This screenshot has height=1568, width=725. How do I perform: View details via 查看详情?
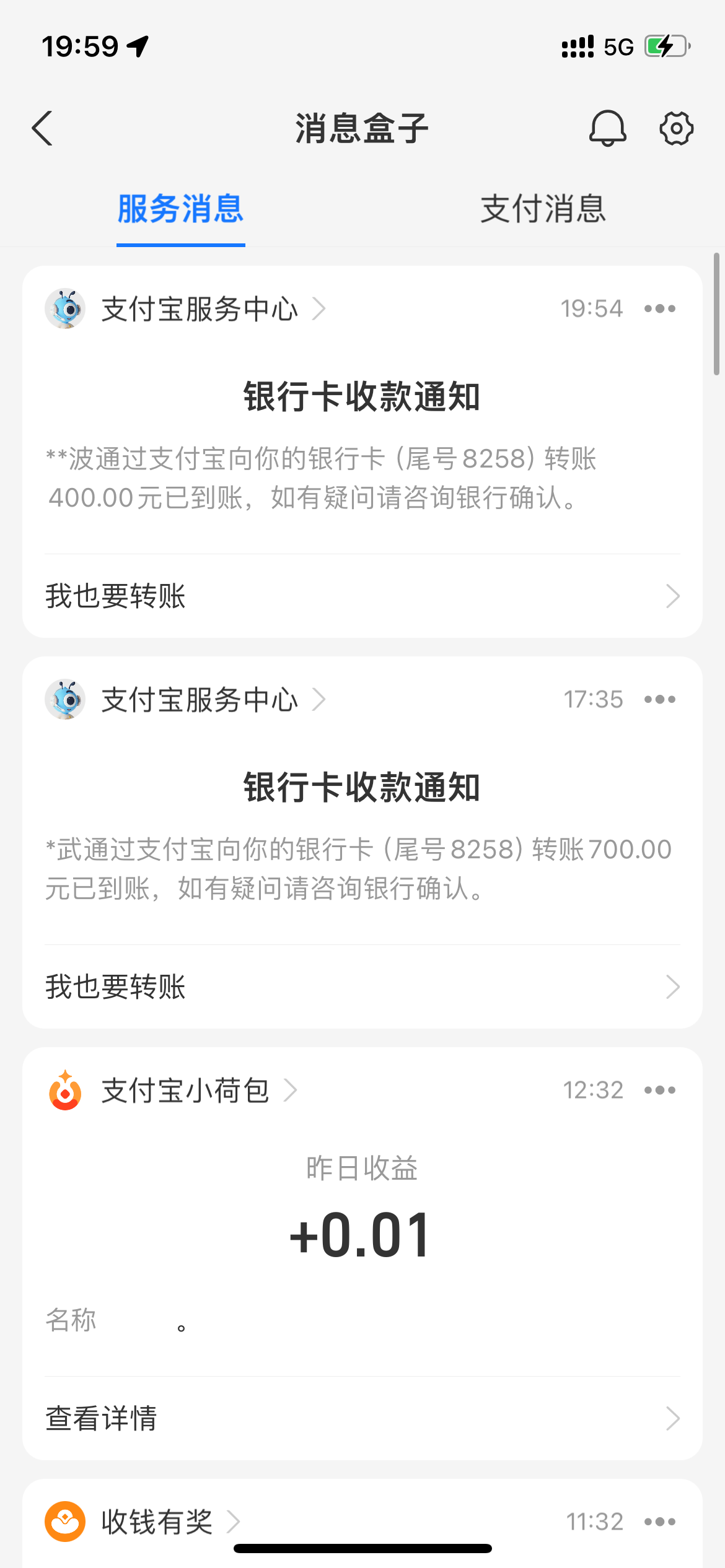click(362, 1419)
